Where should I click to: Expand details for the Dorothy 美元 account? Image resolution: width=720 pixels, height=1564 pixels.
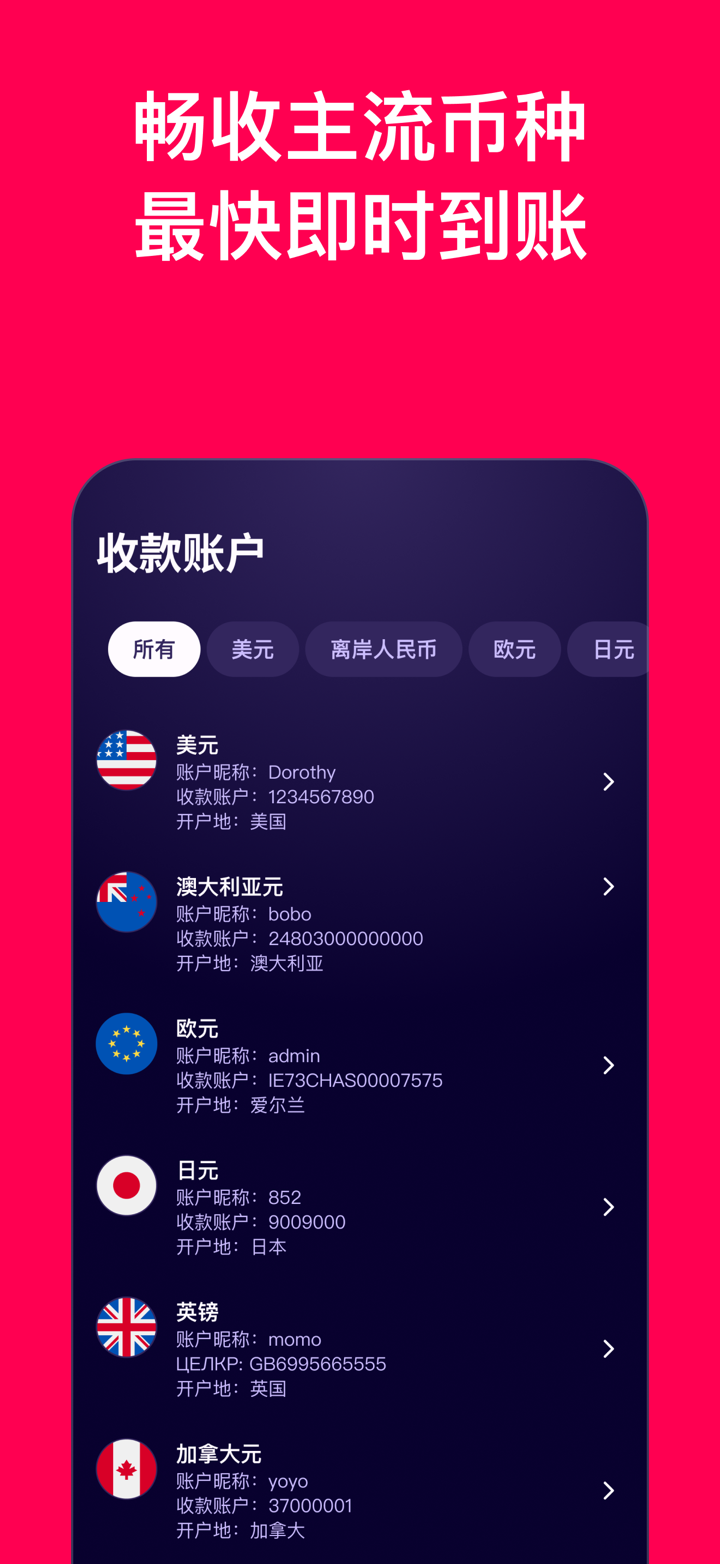[x=608, y=782]
